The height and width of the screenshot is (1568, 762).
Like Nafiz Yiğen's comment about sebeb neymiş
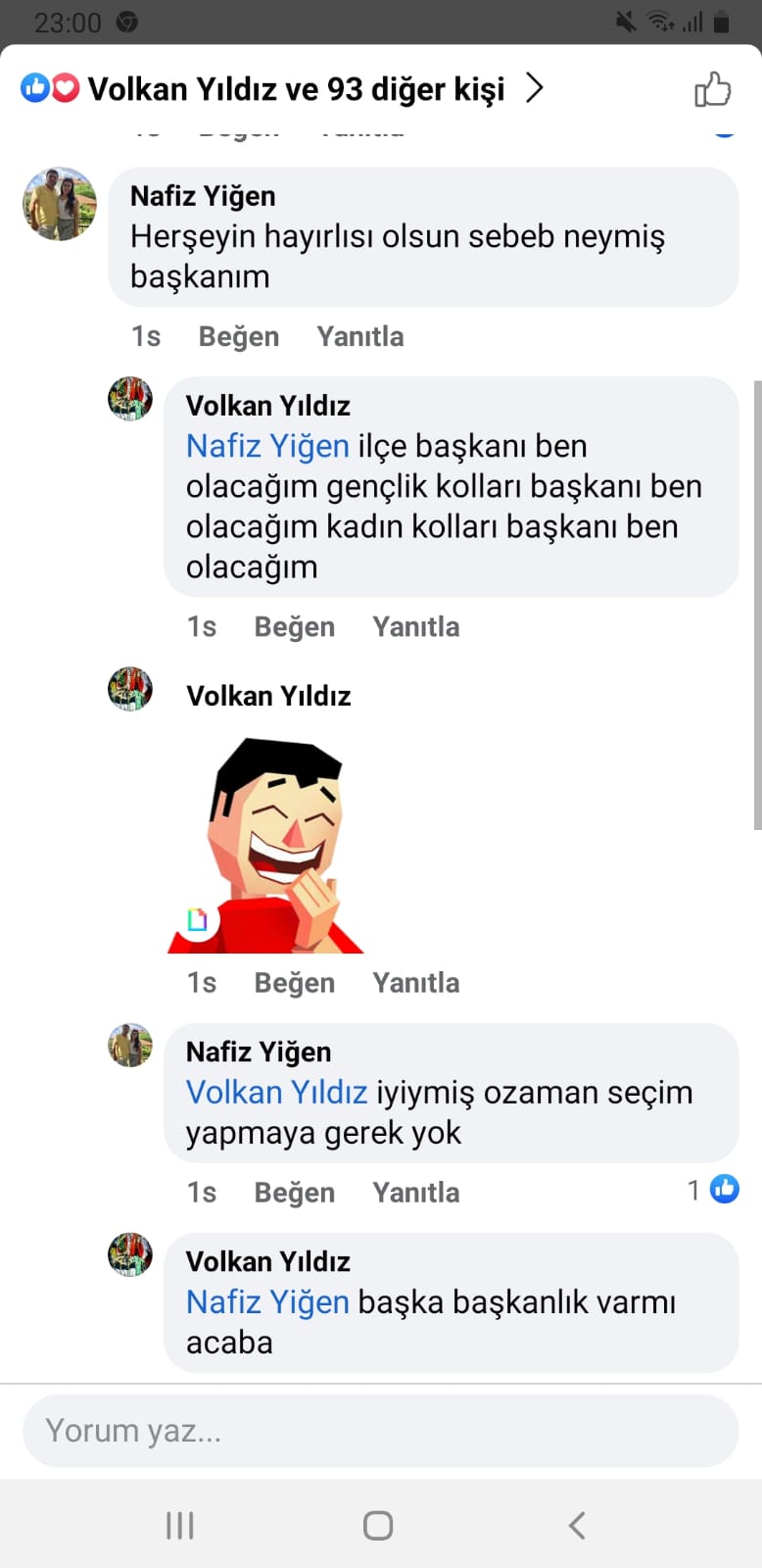[238, 336]
